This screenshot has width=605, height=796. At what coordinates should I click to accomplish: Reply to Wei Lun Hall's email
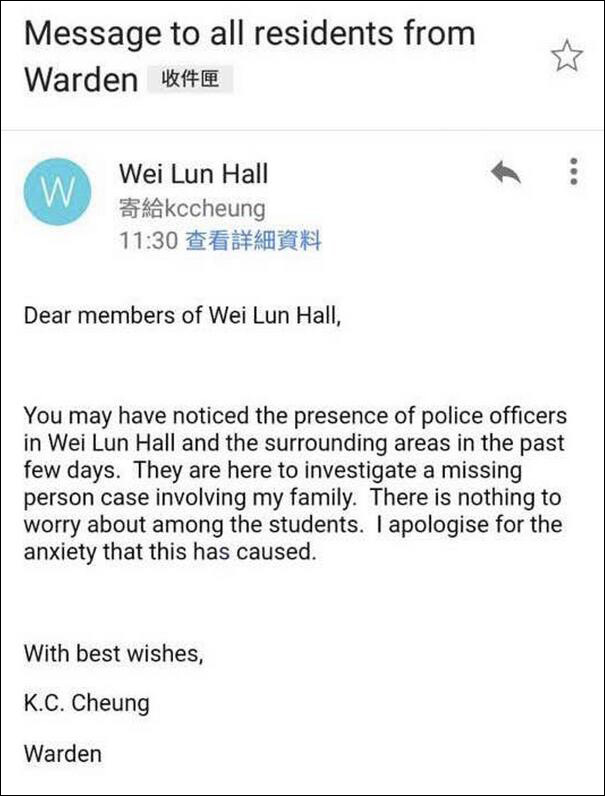[506, 173]
